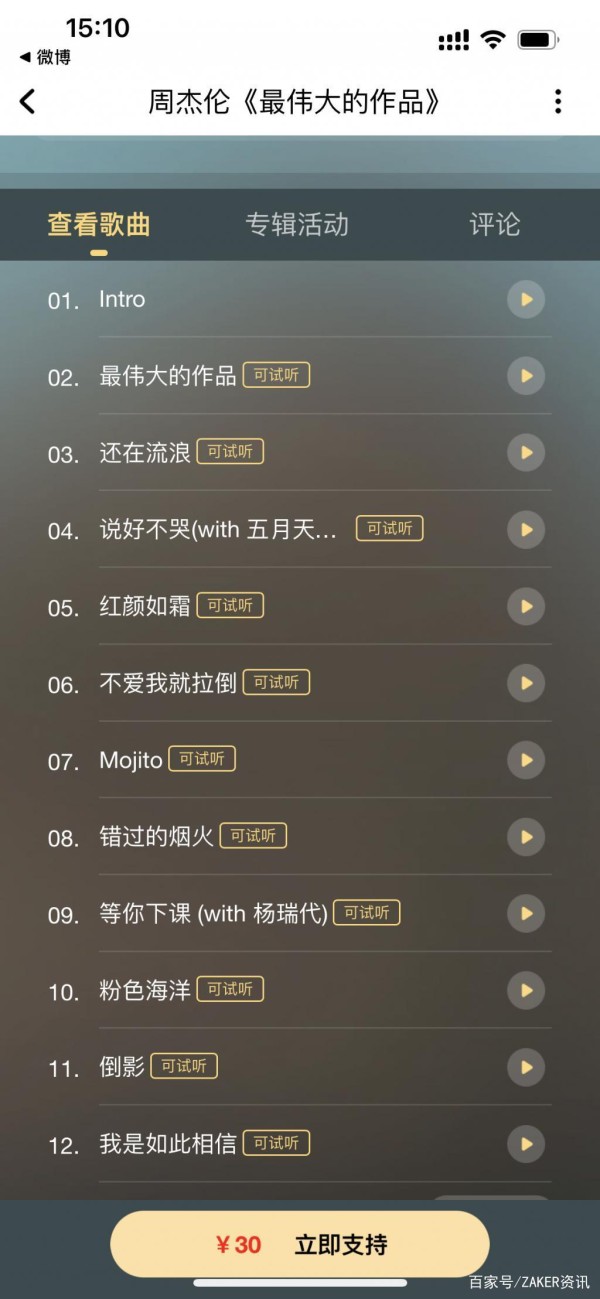Play the Mojito track
This screenshot has height=1299, width=600.
click(x=526, y=760)
